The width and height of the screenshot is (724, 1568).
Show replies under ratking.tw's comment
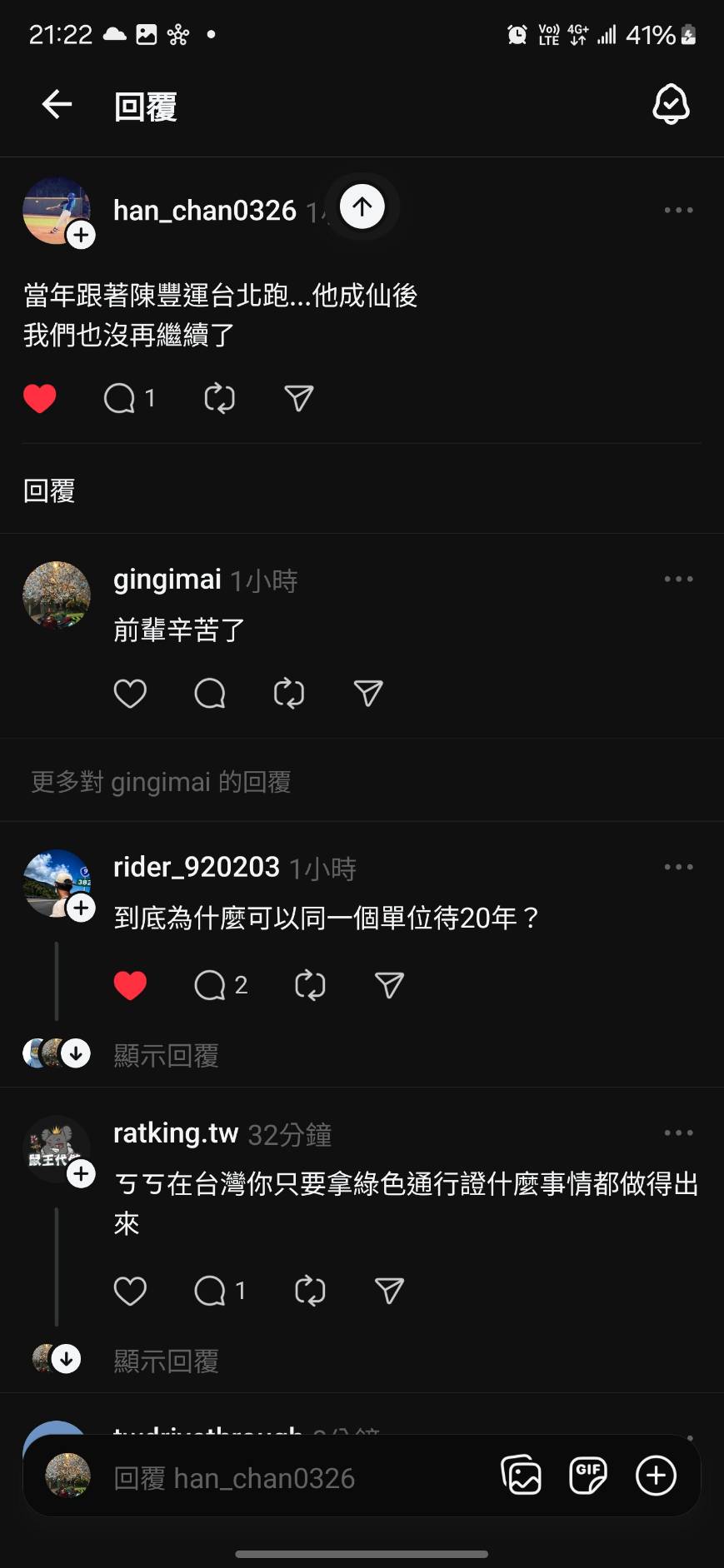tap(165, 1361)
